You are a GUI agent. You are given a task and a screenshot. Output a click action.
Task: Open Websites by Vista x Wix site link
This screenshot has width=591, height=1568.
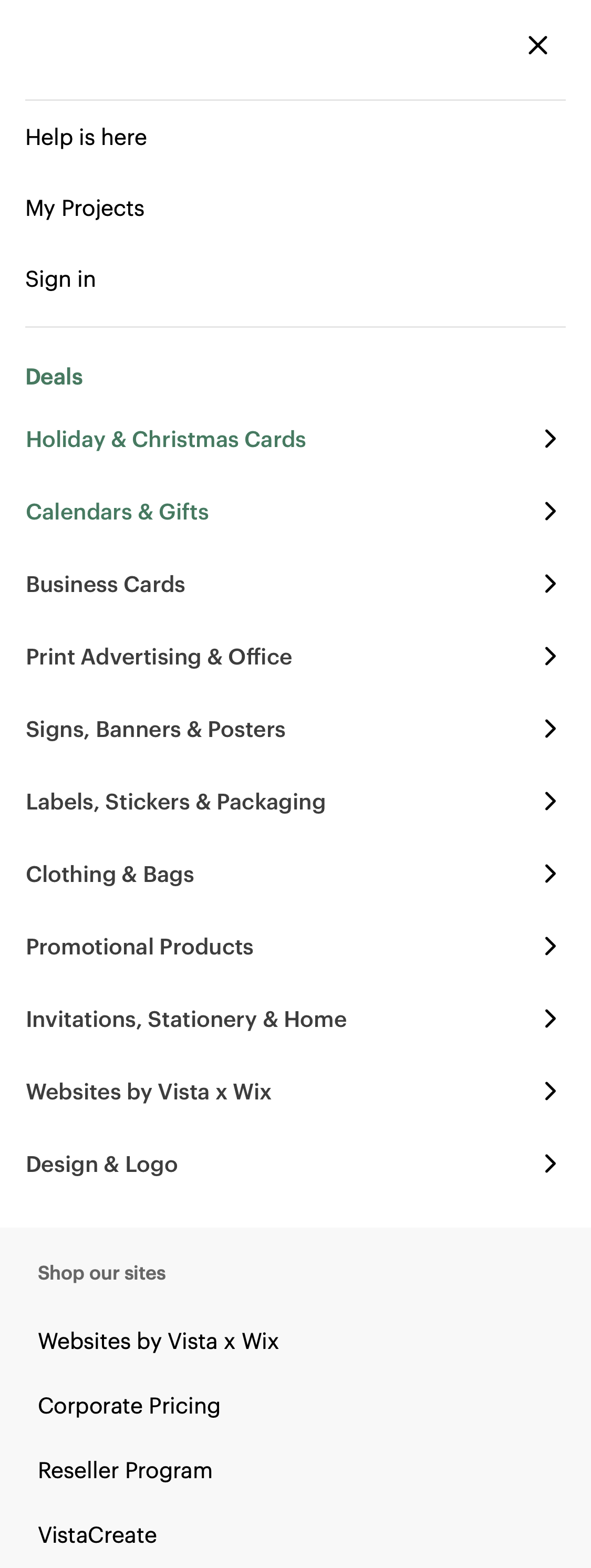point(158,1341)
